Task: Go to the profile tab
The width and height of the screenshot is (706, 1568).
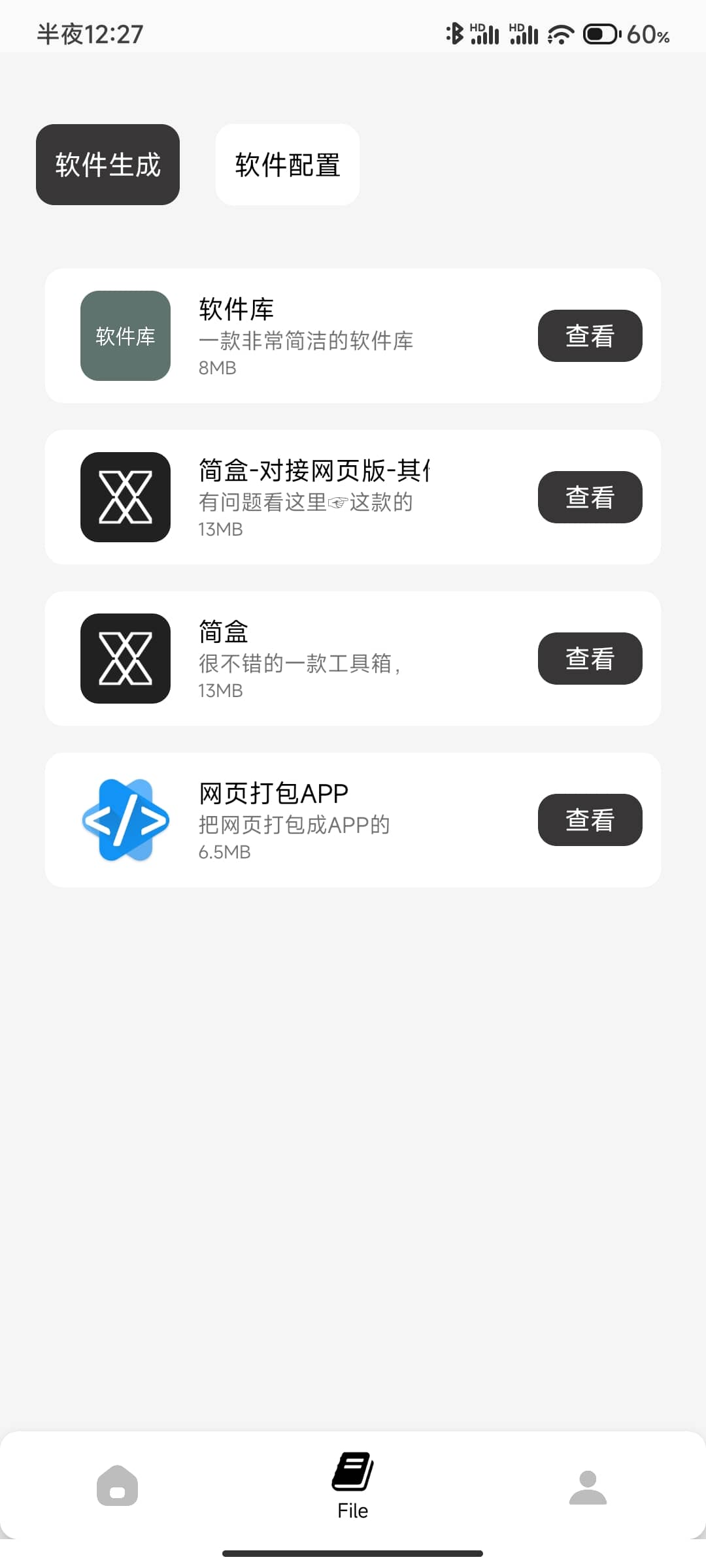Action: [x=588, y=1486]
